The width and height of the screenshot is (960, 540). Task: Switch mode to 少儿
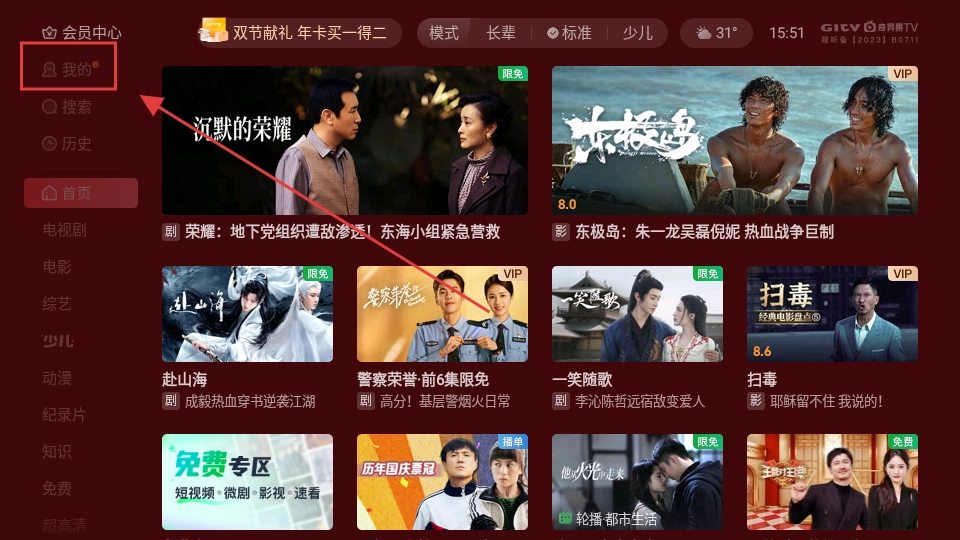tap(637, 33)
